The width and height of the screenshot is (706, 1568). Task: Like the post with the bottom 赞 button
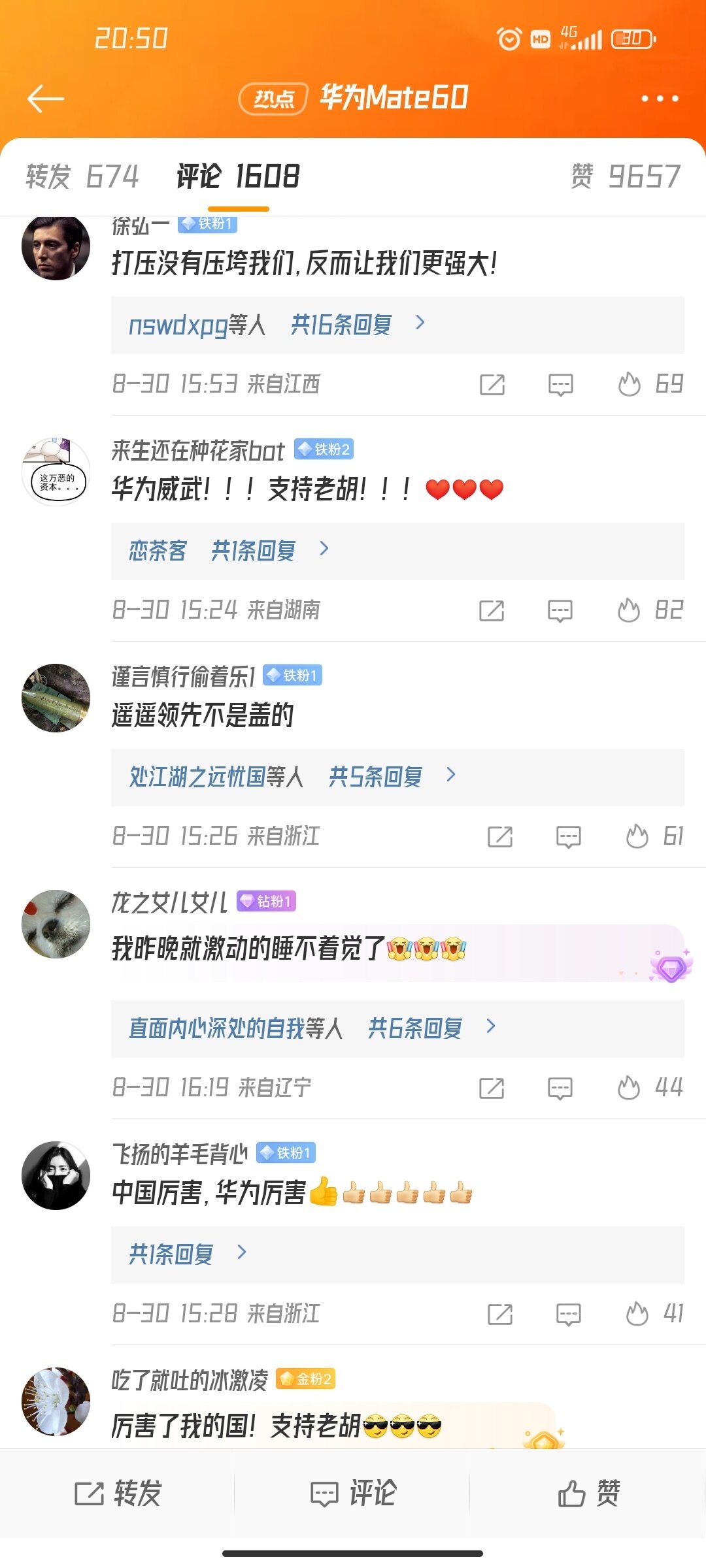[588, 1493]
